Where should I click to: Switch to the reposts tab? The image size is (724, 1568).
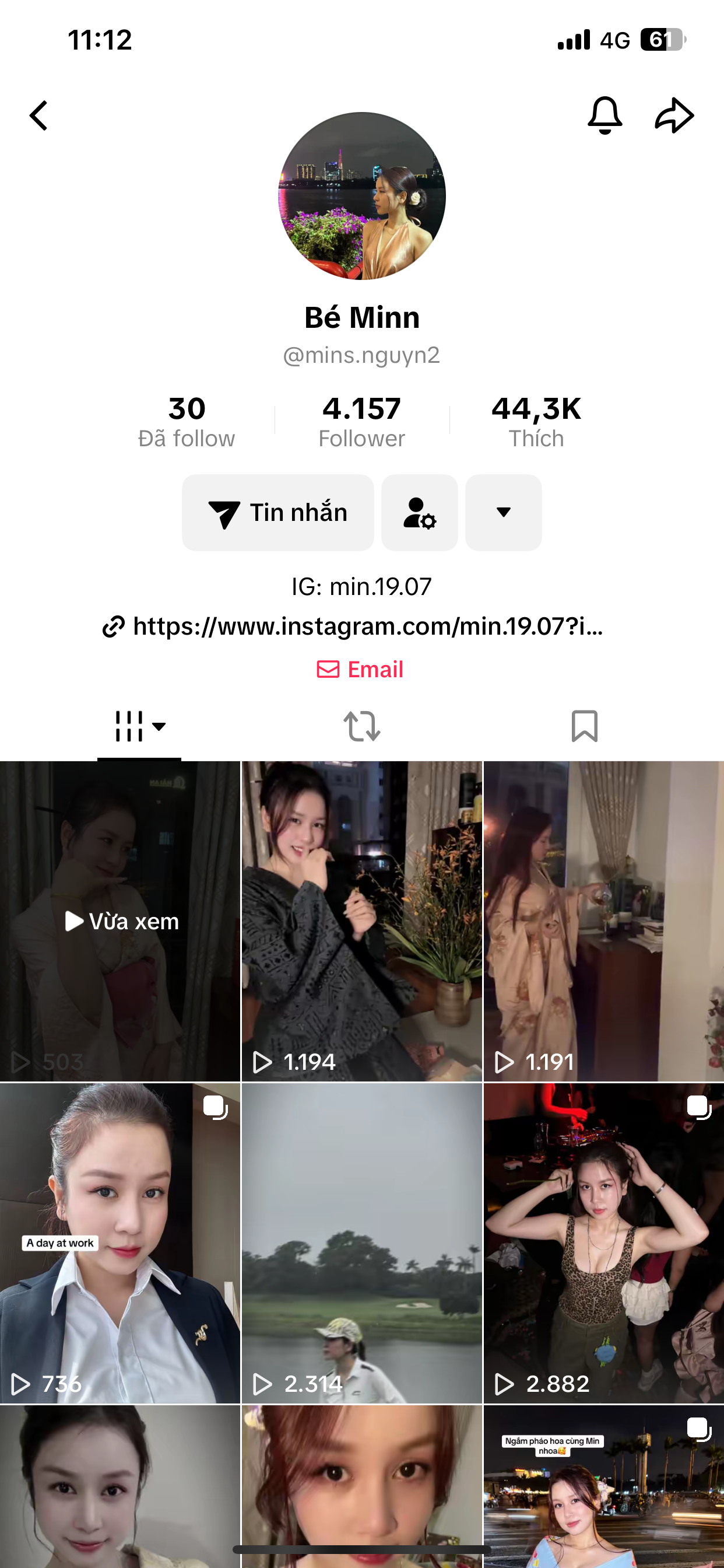click(x=362, y=726)
